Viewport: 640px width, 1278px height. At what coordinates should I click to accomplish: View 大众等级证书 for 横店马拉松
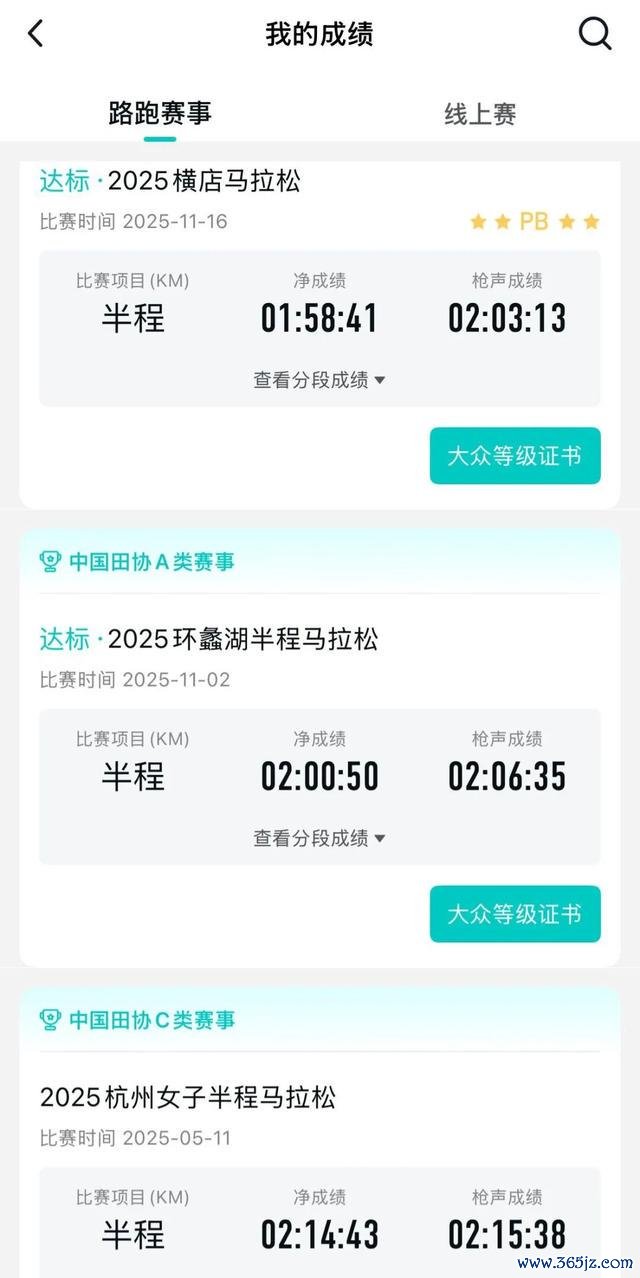pos(515,456)
